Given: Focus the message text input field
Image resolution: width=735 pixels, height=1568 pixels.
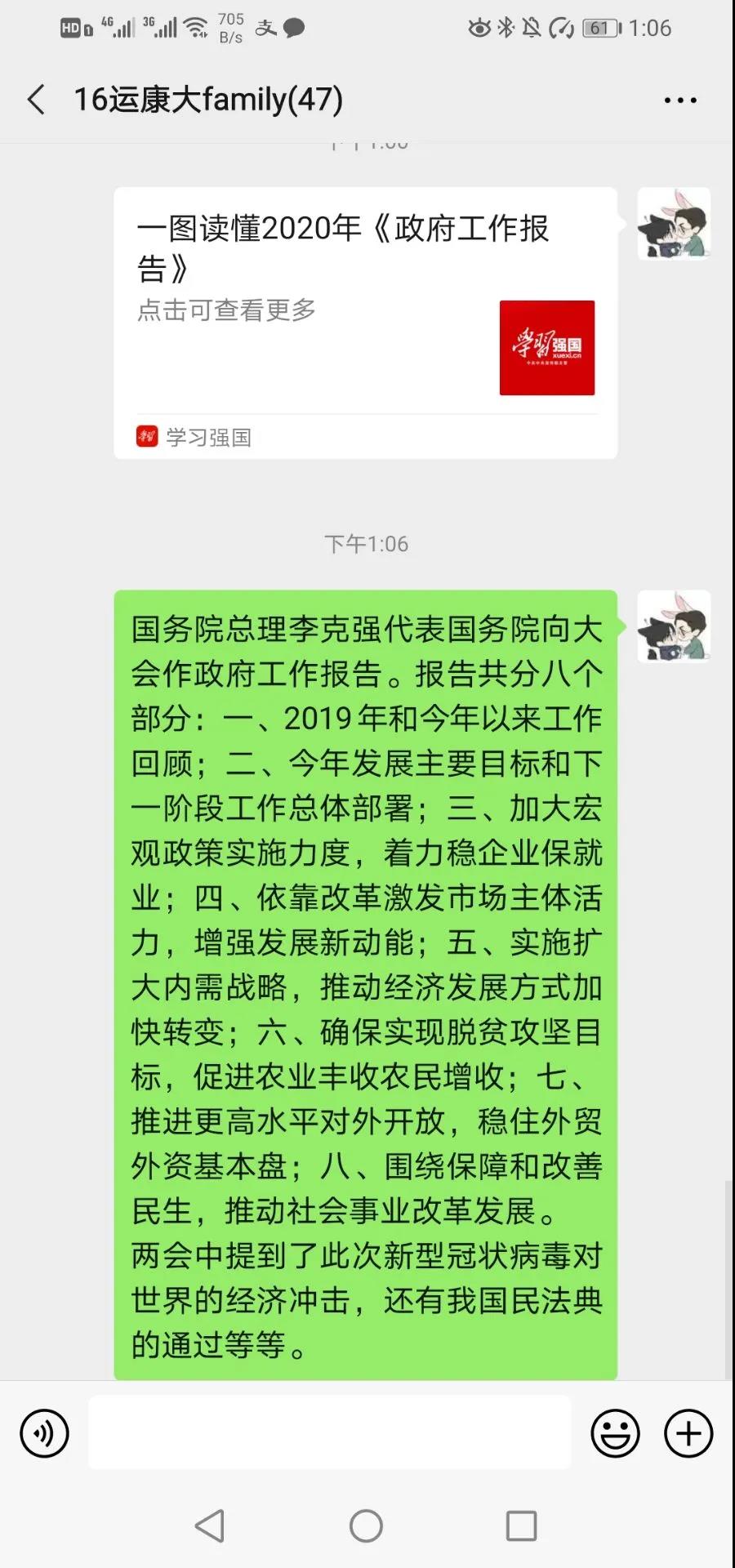Looking at the screenshot, I should point(329,1432).
